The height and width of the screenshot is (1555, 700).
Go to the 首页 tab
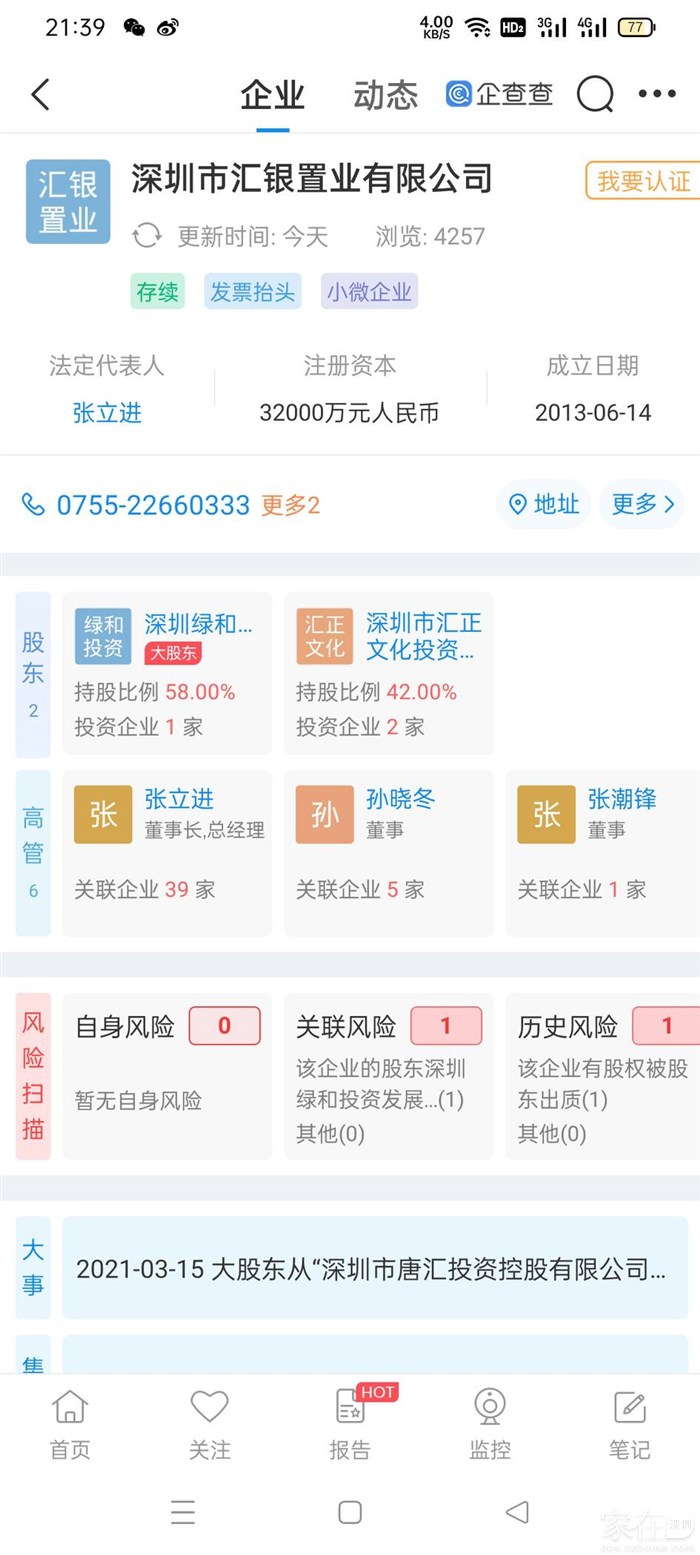pos(70,1424)
